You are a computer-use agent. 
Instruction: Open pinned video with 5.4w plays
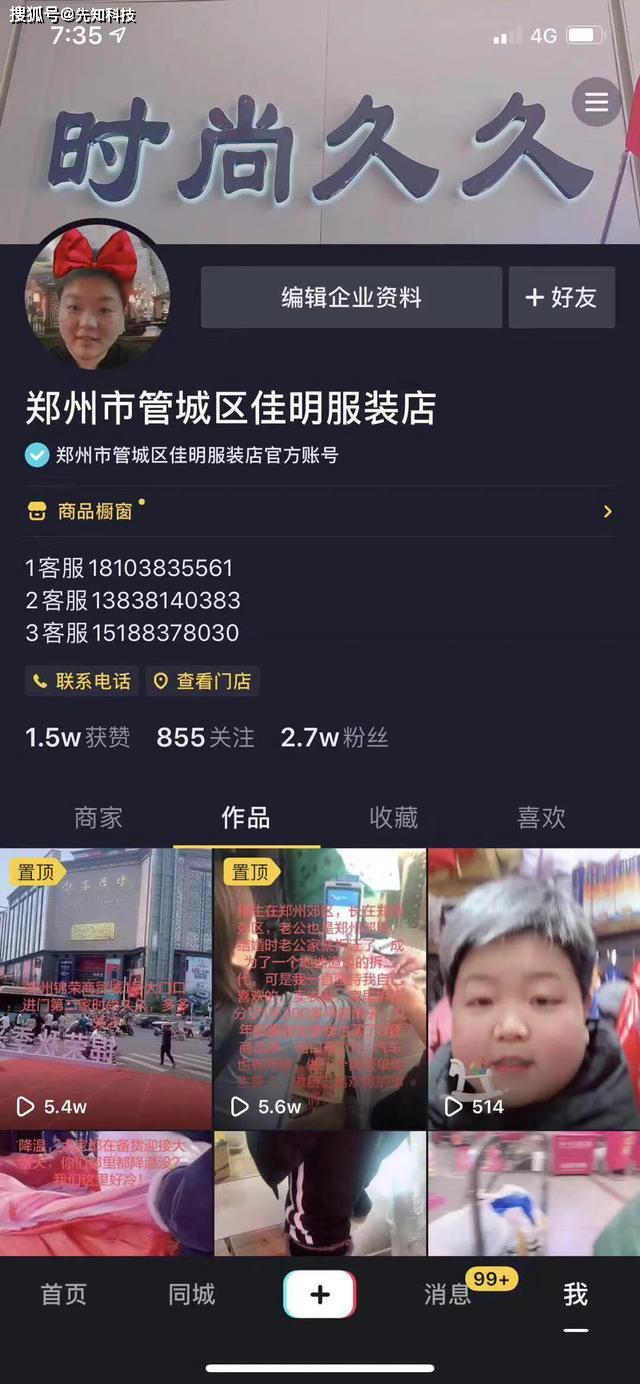(x=106, y=989)
